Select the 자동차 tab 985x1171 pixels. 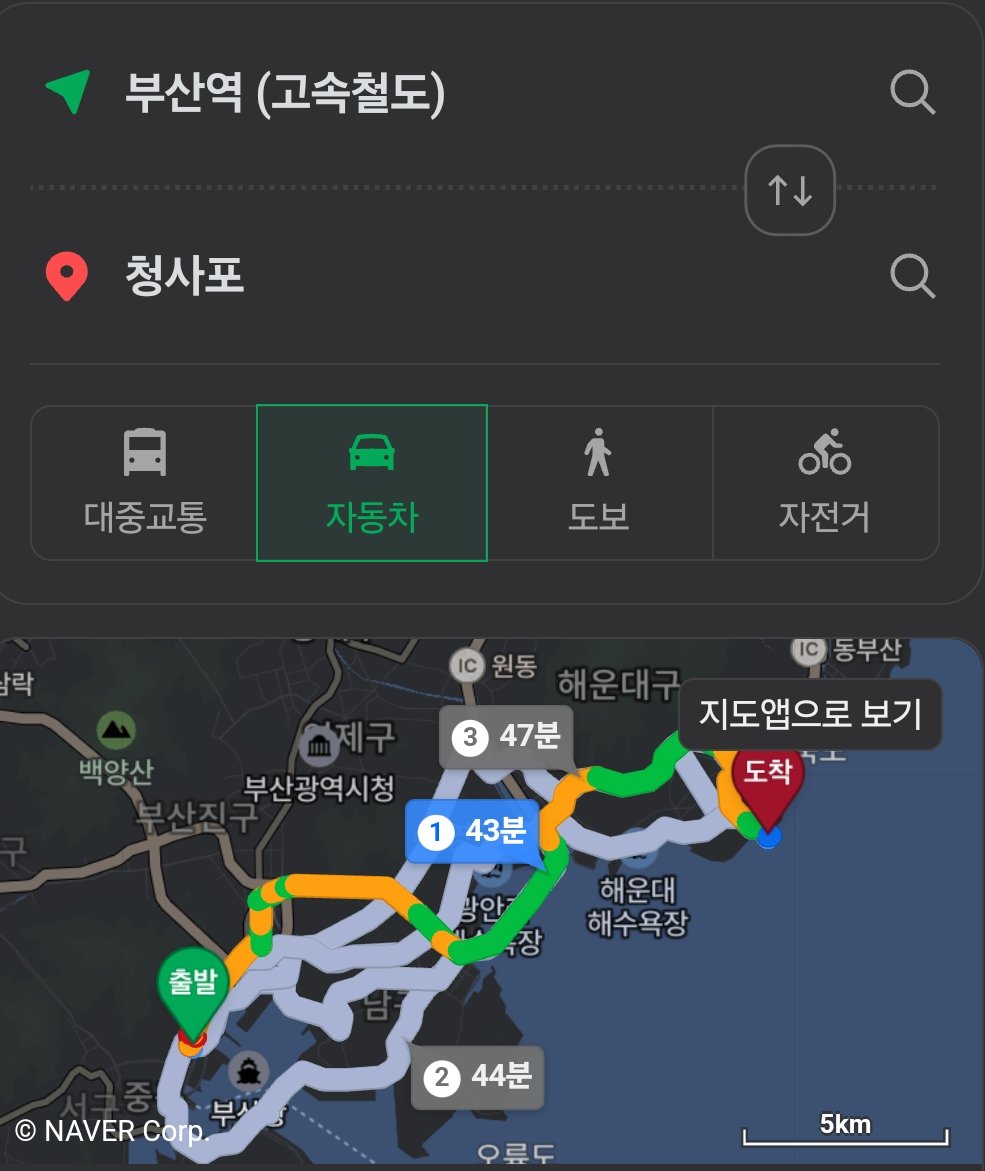[x=372, y=483]
